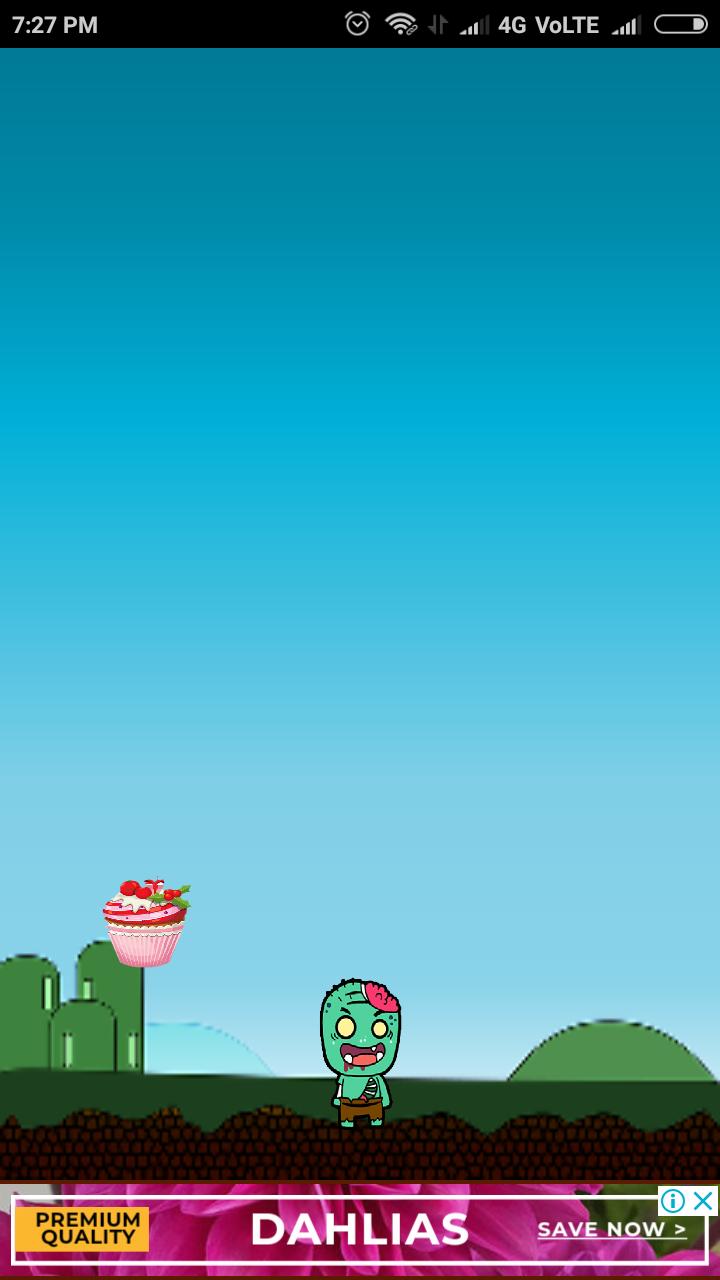The image size is (720, 1280).
Task: Tap the Save Now link in ad
Action: (611, 1230)
